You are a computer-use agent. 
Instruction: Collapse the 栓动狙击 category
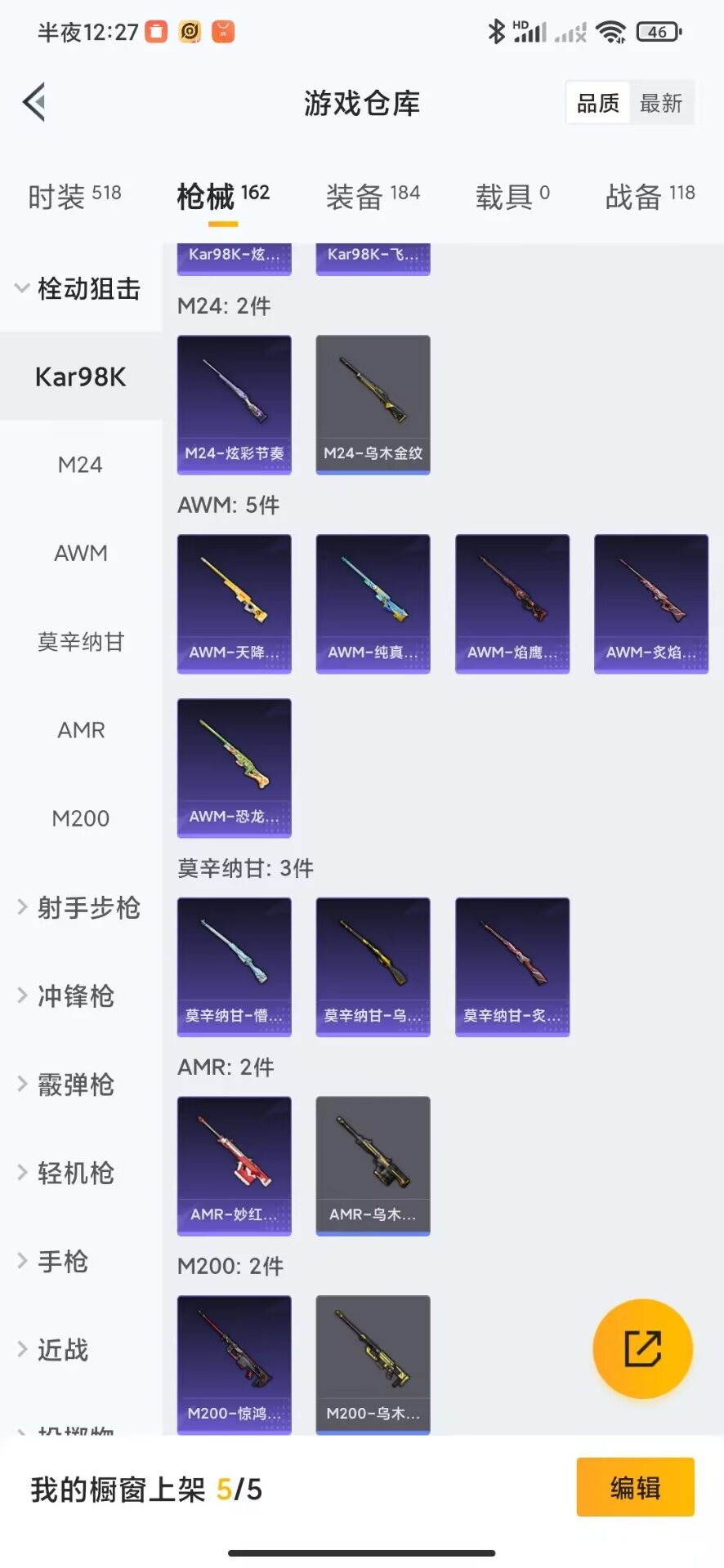pyautogui.click(x=79, y=288)
